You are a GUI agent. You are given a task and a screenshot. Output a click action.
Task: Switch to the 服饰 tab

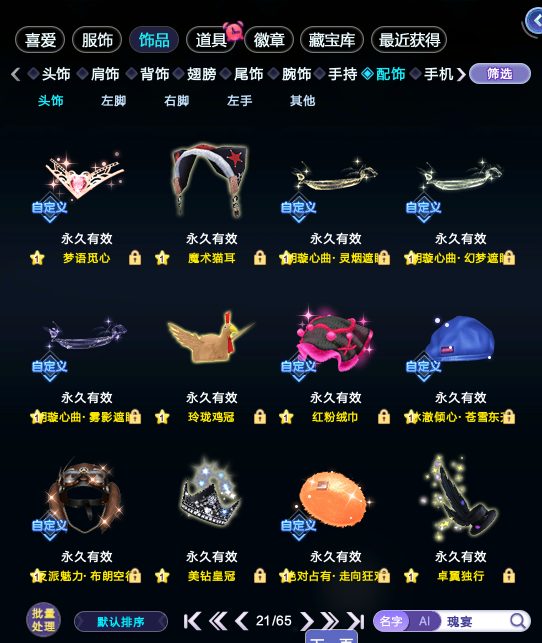point(97,40)
